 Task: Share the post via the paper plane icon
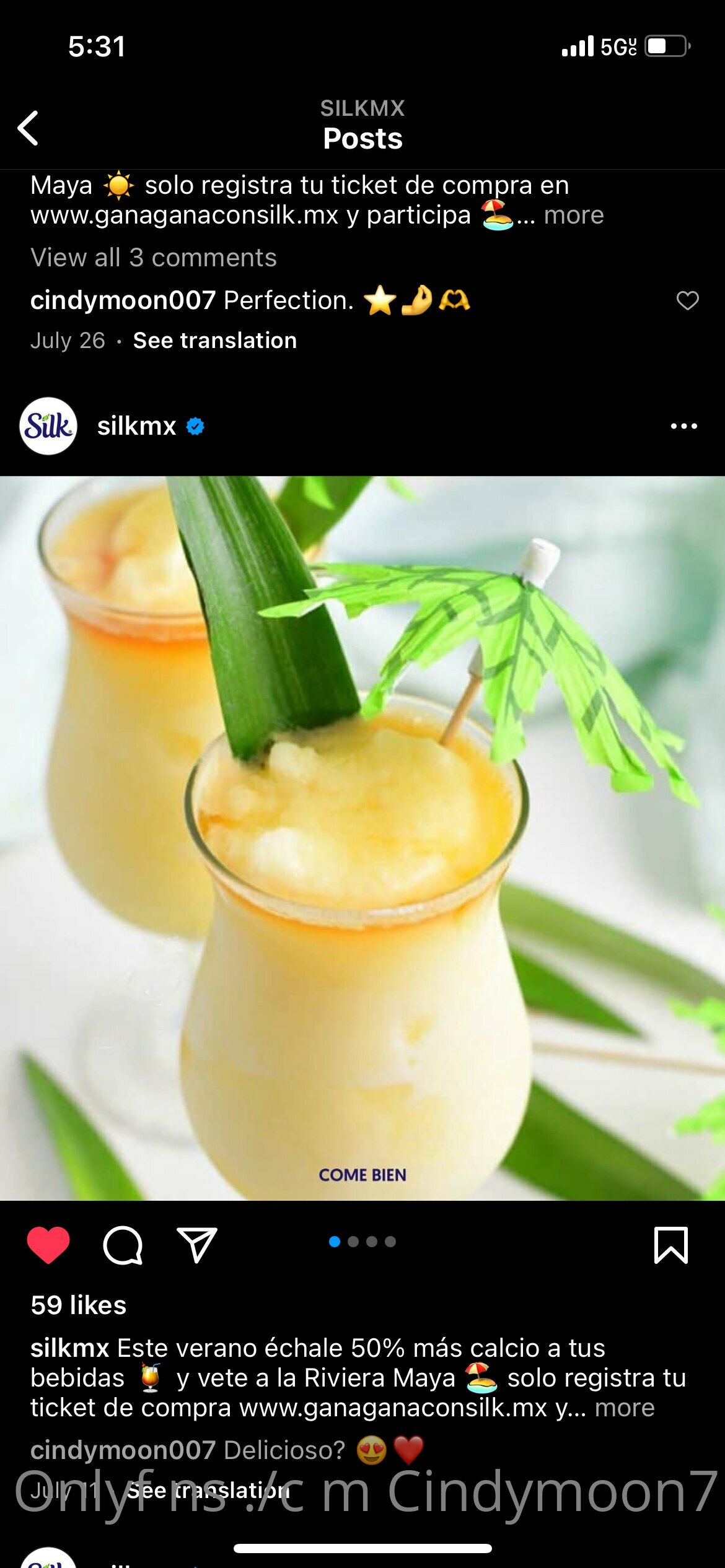(197, 1245)
